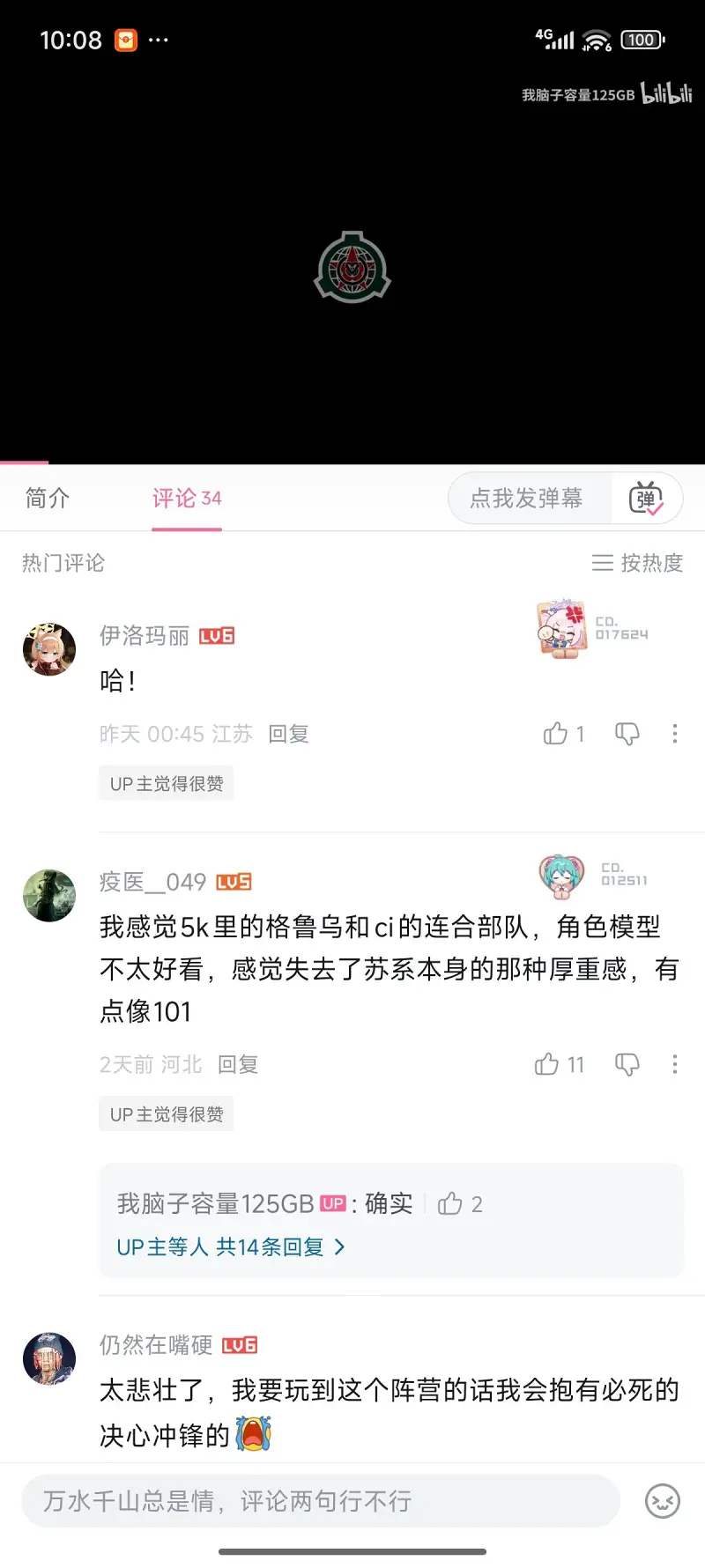The width and height of the screenshot is (705, 1568).
Task: Open the emoji picker icon
Action: (x=663, y=1501)
